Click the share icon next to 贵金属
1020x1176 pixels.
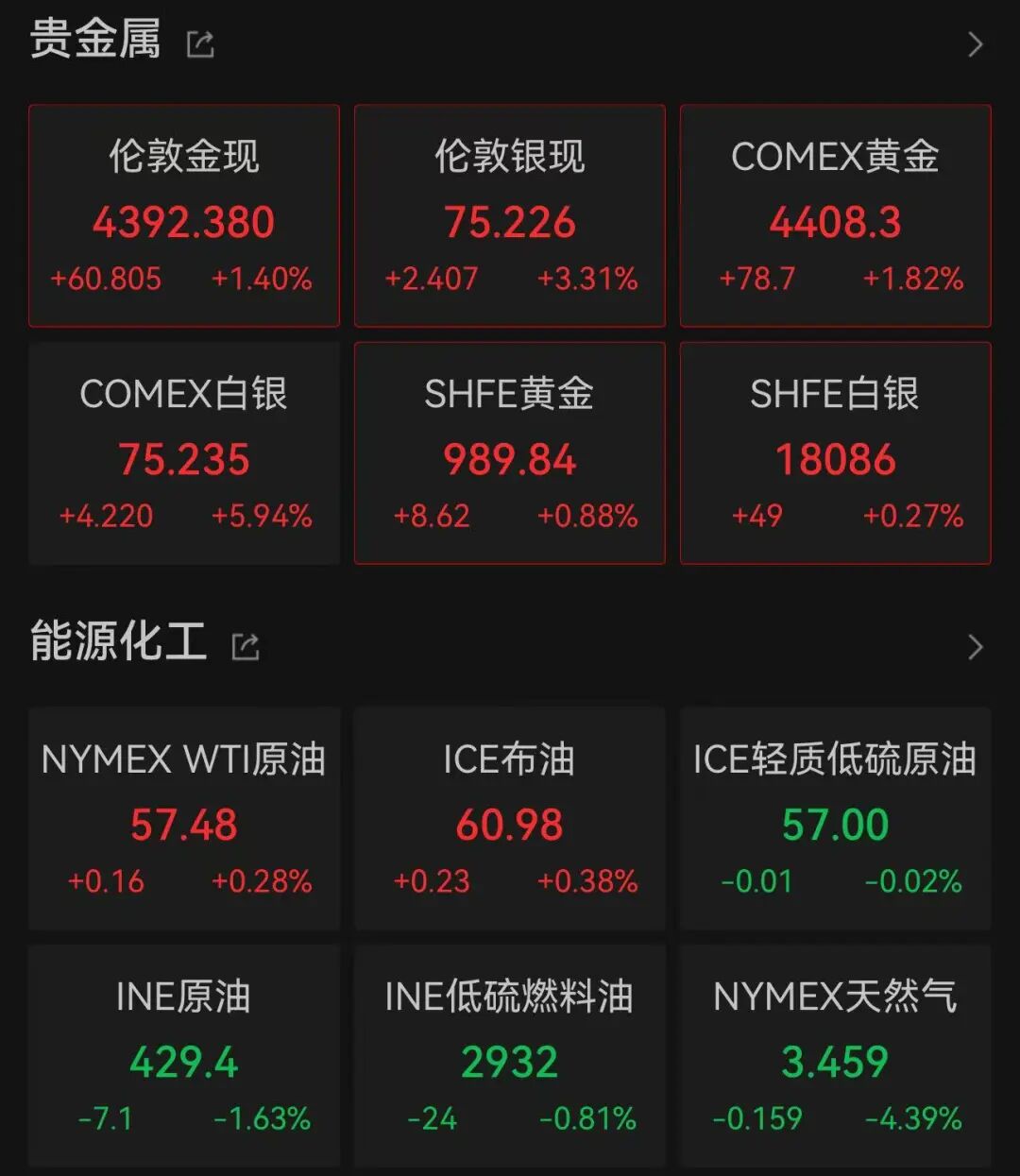tap(199, 43)
